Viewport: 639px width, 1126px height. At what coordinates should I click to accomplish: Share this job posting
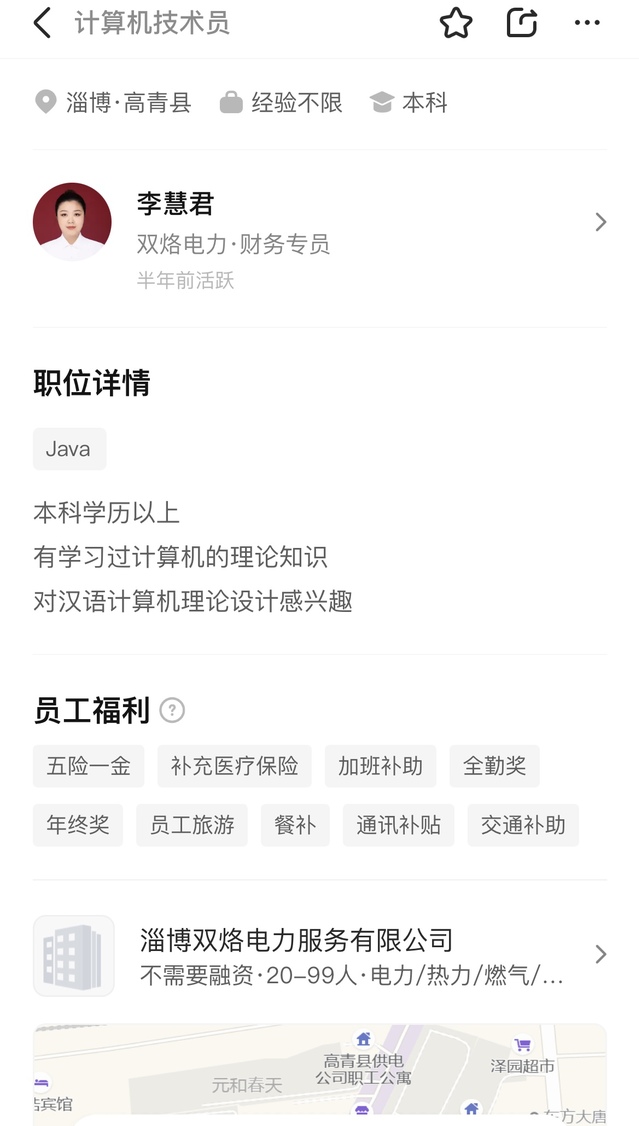[522, 23]
